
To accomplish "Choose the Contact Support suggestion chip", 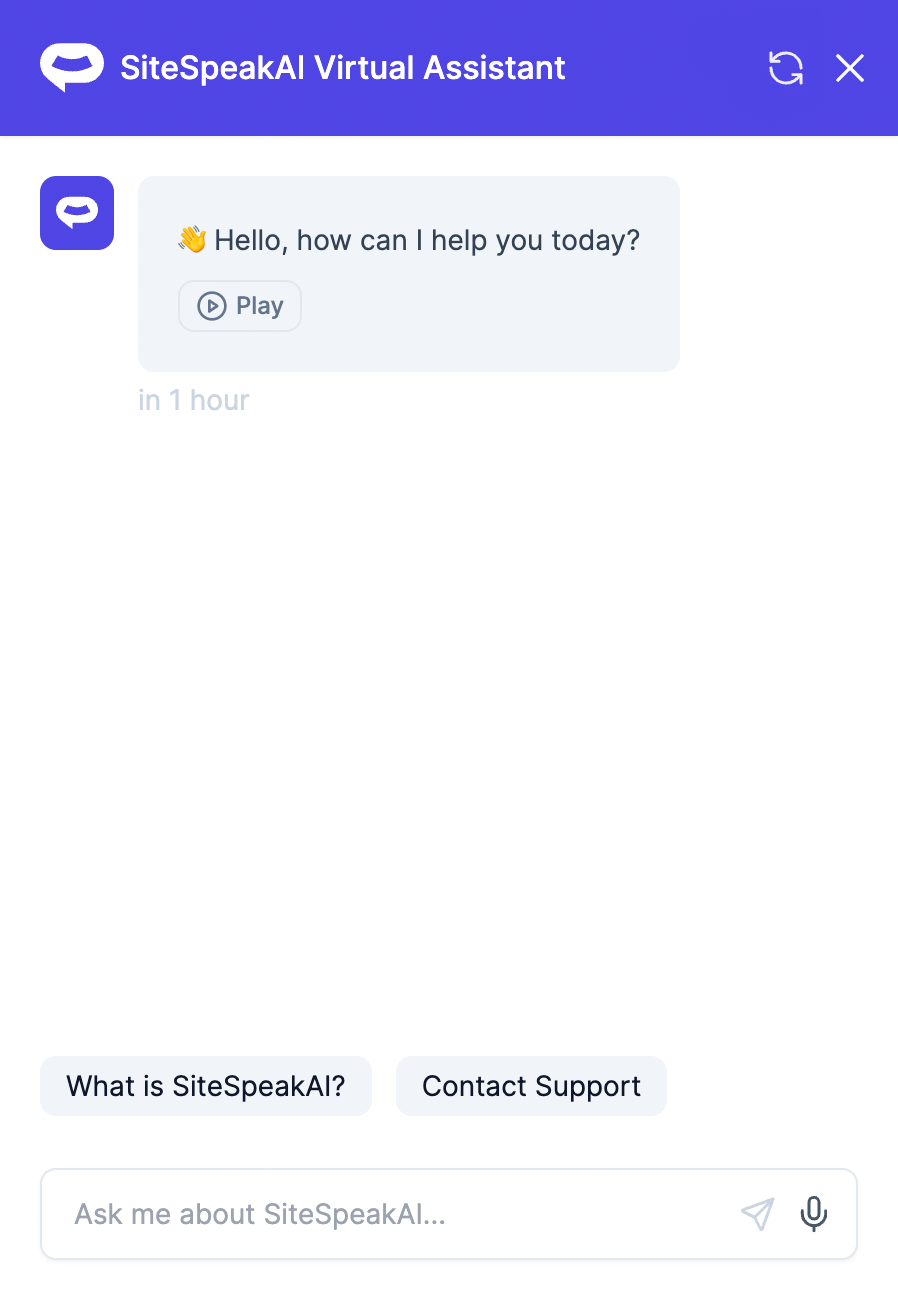I will 531,1086.
